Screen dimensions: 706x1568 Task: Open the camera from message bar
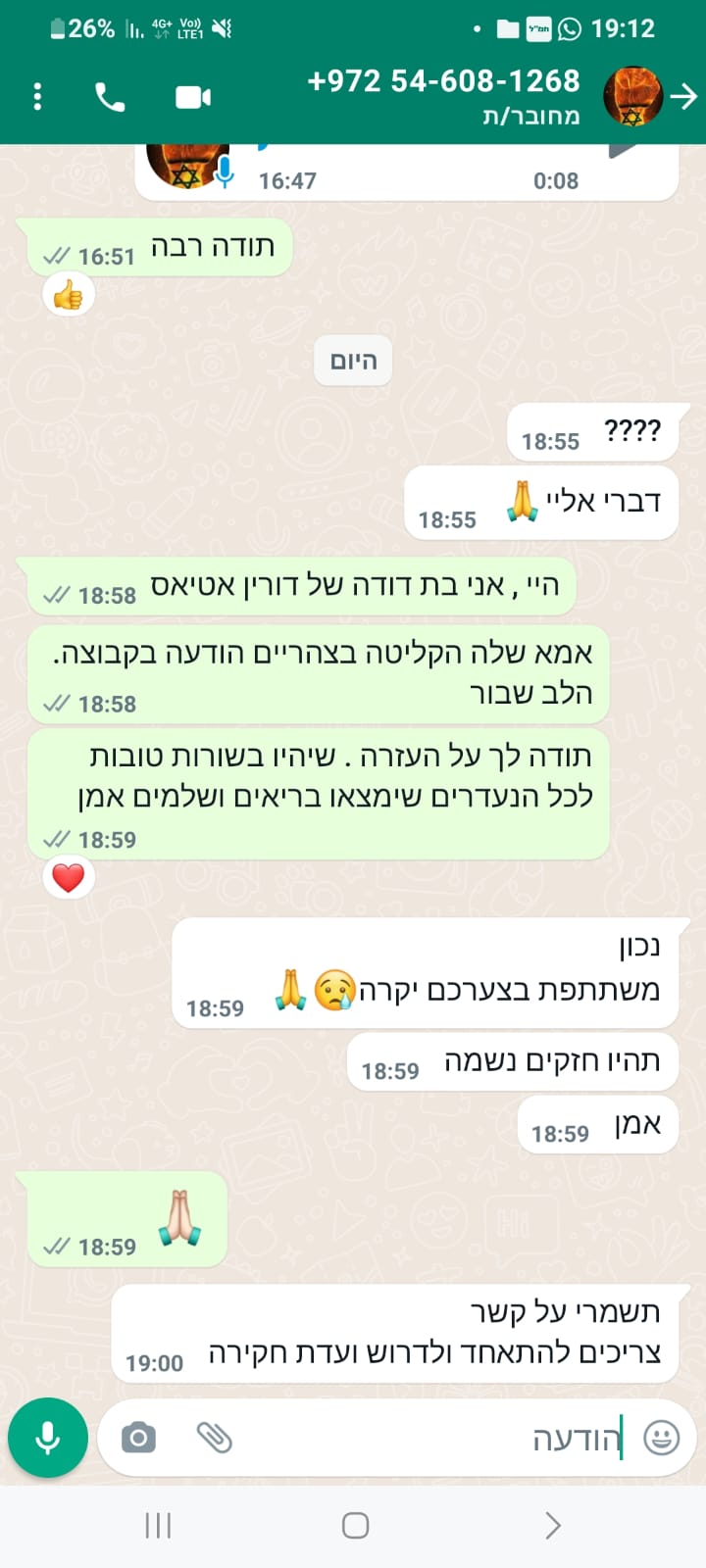click(138, 1438)
